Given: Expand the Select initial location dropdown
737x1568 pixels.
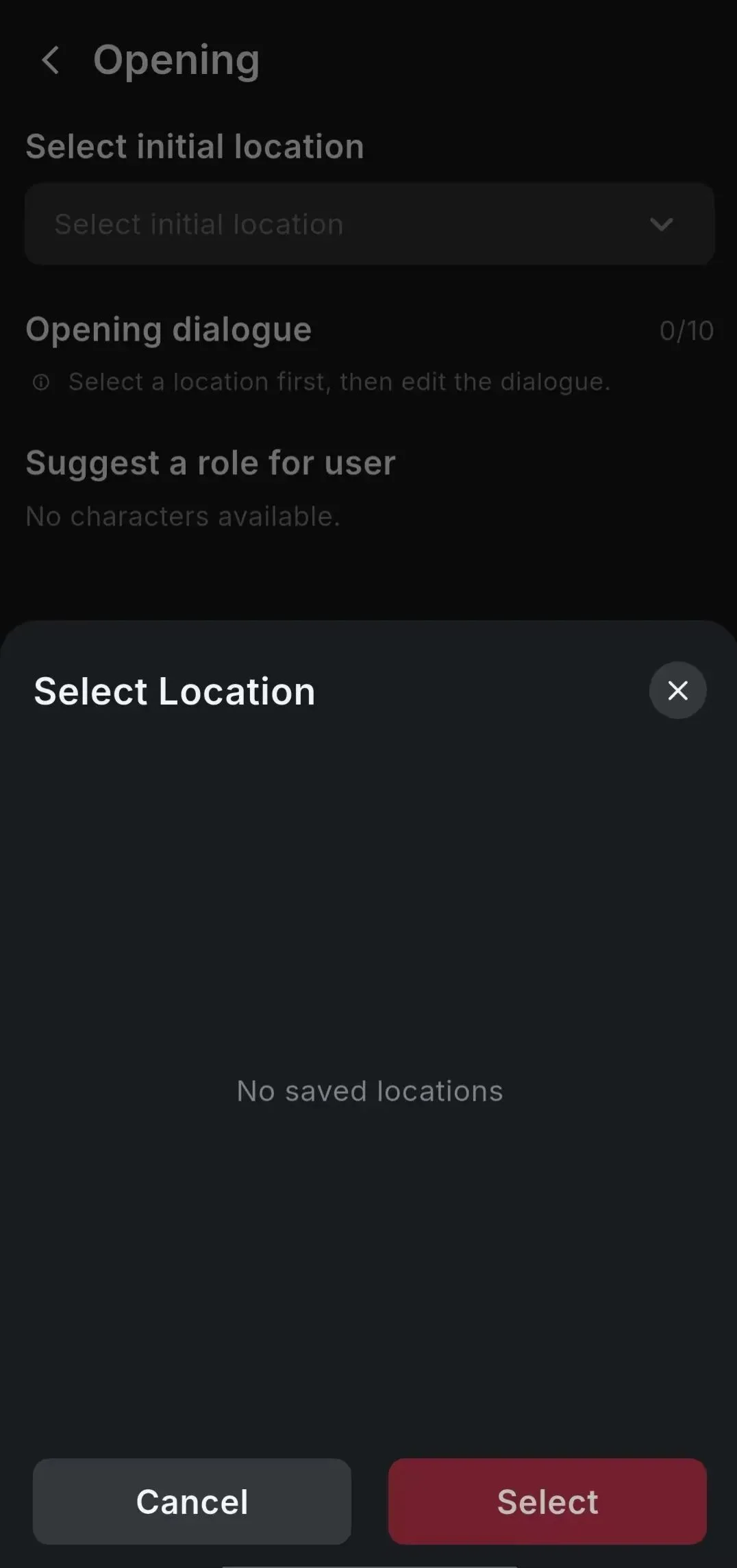Looking at the screenshot, I should pos(369,224).
